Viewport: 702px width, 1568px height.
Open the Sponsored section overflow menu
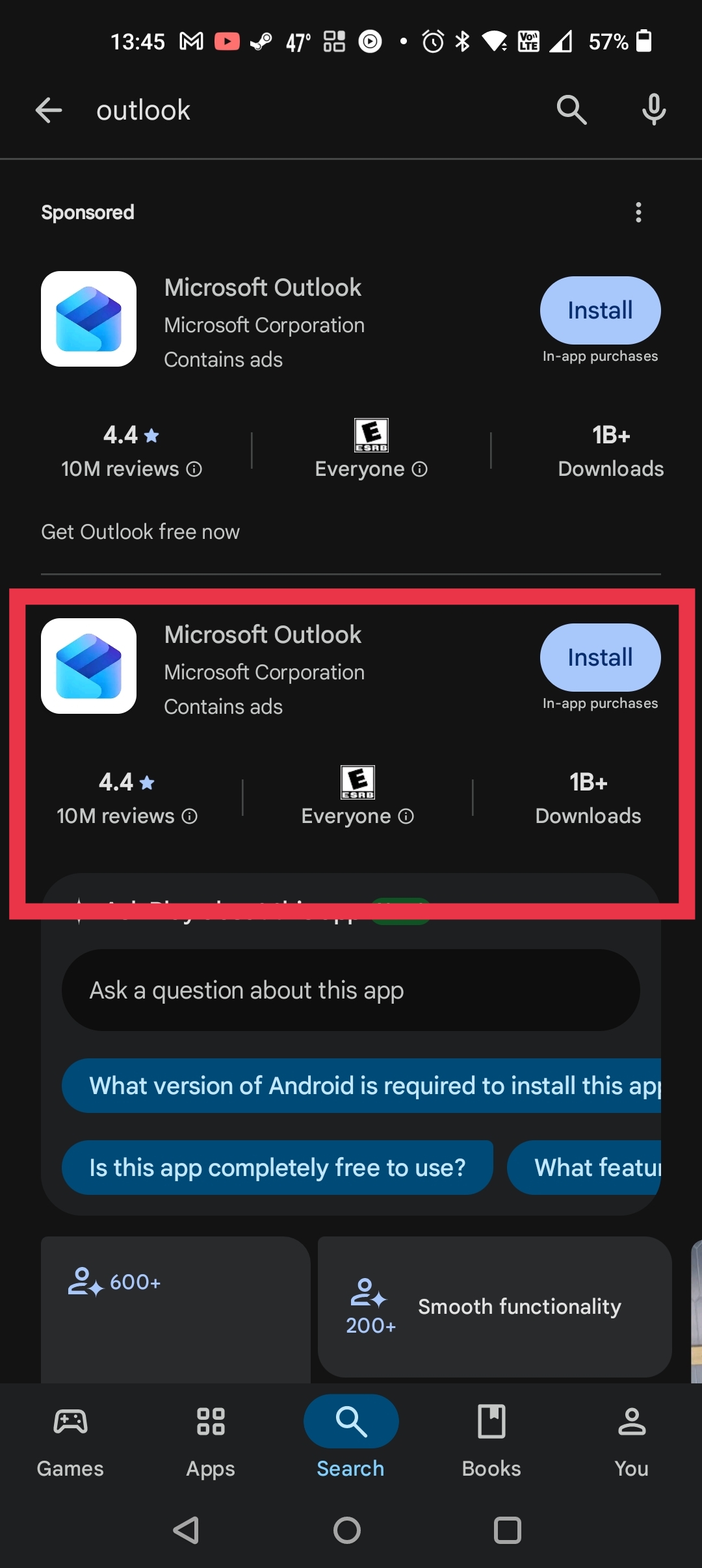point(638,213)
